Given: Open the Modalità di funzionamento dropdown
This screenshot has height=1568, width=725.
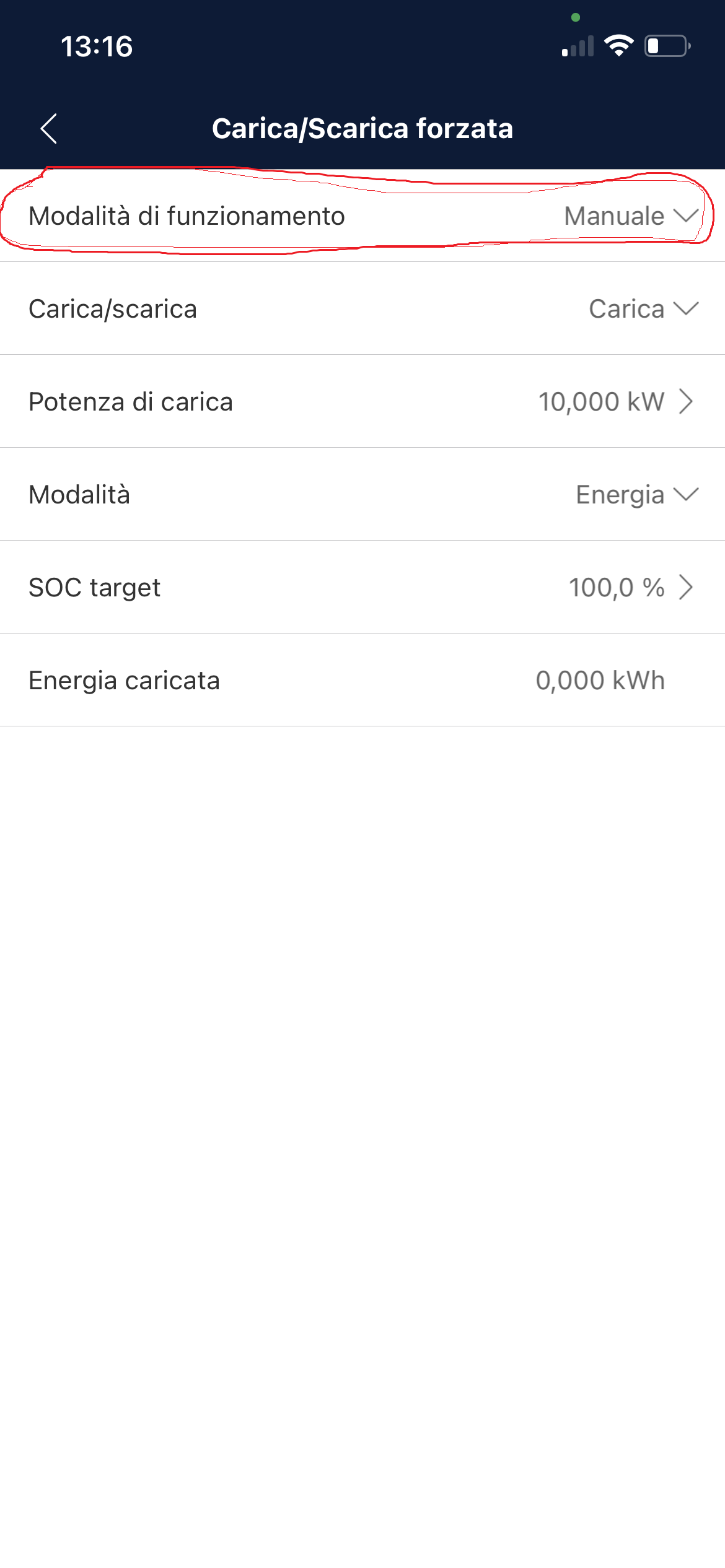Looking at the screenshot, I should (x=362, y=216).
